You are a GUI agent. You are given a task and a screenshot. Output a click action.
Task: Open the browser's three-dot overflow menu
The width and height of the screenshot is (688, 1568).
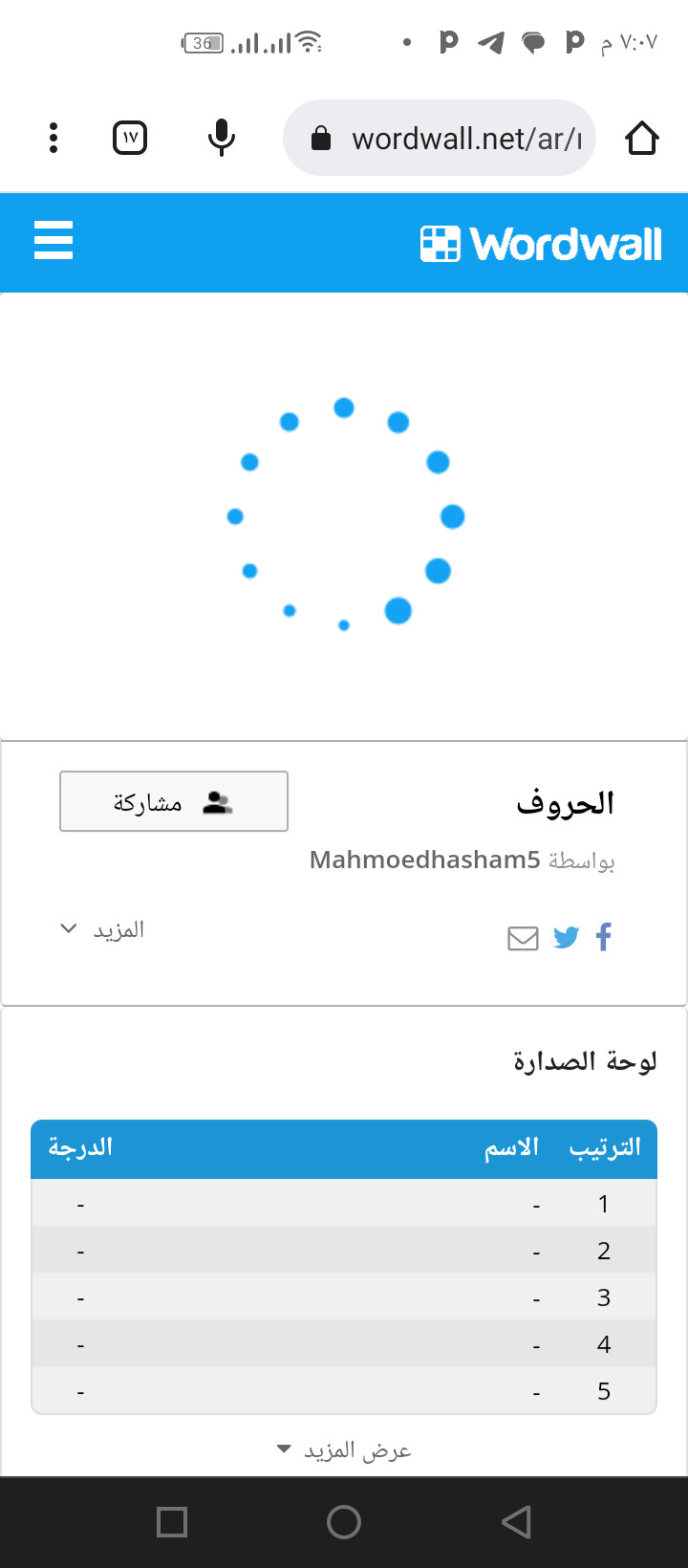(54, 138)
